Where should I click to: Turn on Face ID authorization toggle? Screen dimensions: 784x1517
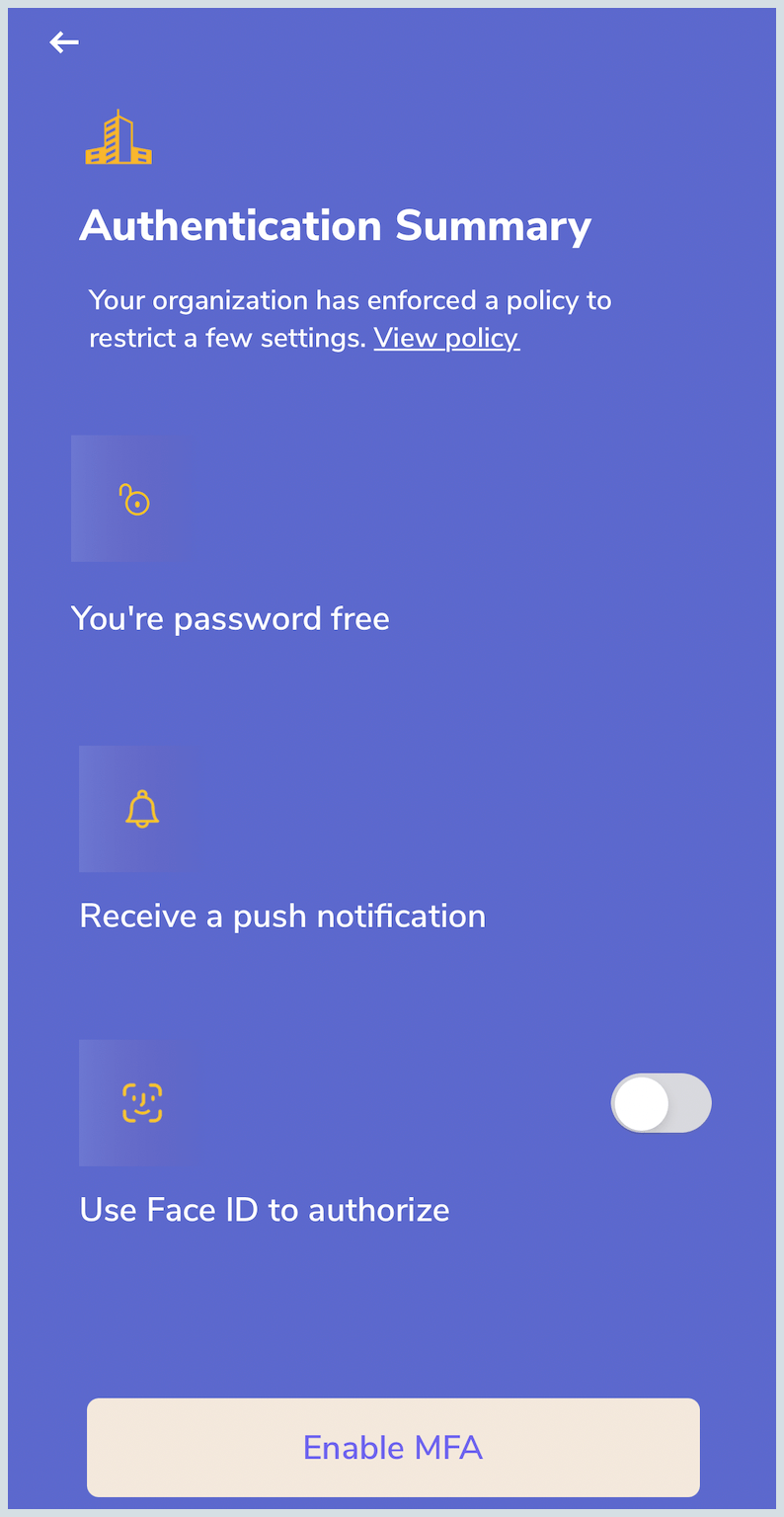(661, 1103)
